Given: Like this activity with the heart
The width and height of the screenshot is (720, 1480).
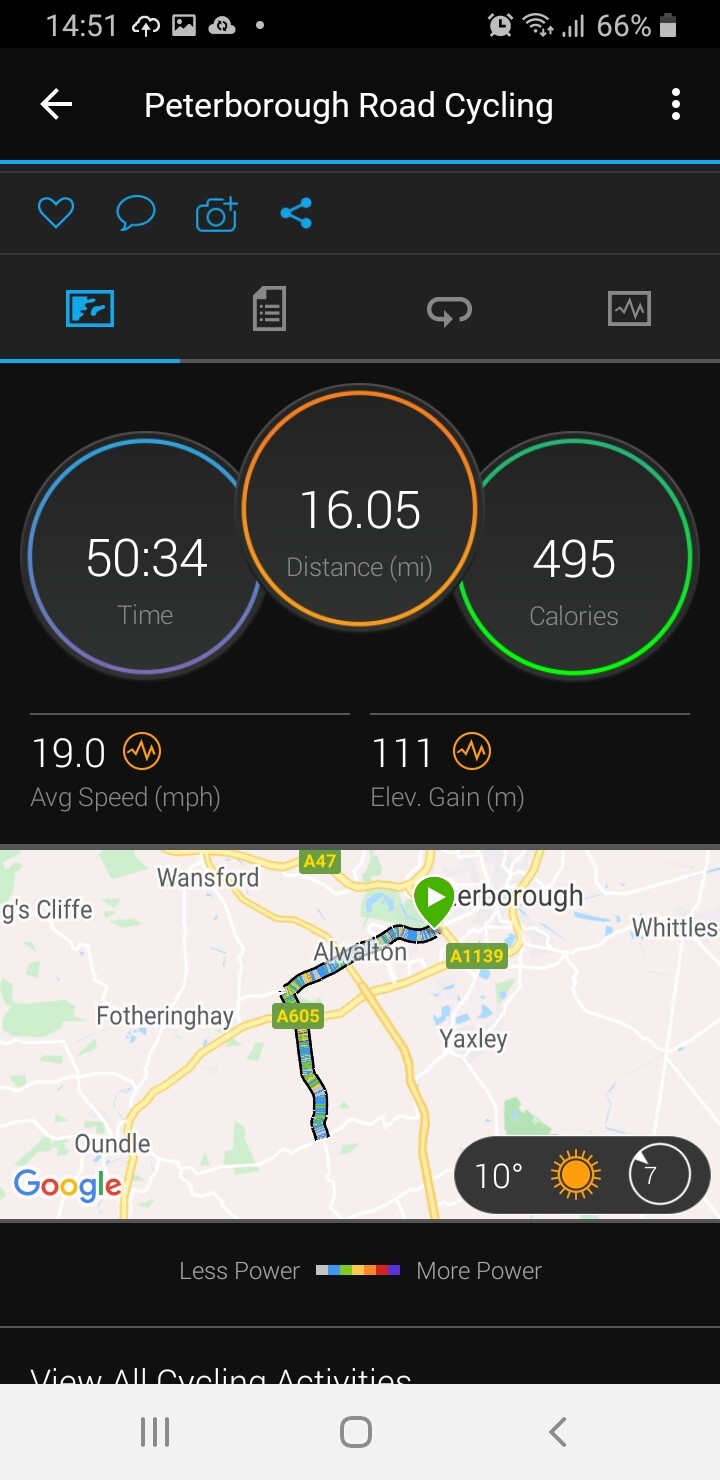Looking at the screenshot, I should 56,213.
